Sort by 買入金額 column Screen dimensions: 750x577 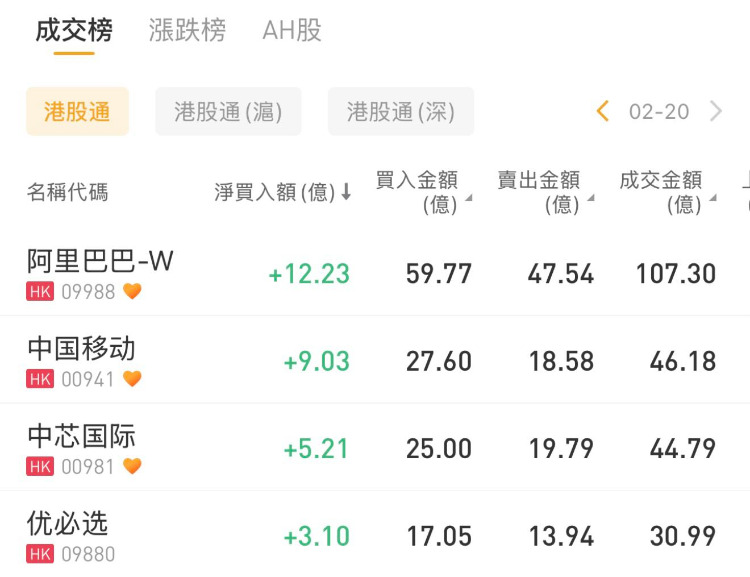[x=418, y=192]
